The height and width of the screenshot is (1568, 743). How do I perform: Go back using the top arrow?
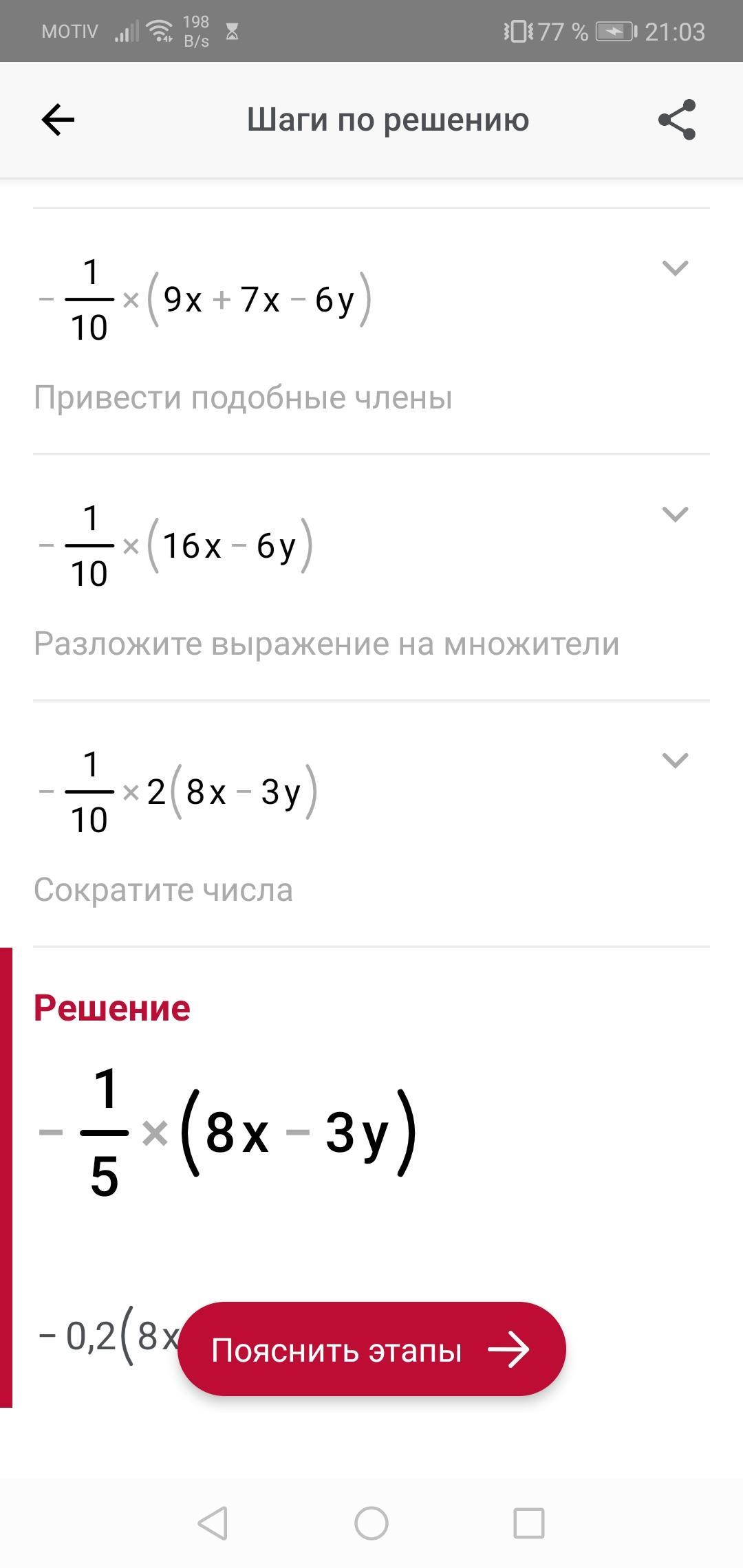(58, 120)
